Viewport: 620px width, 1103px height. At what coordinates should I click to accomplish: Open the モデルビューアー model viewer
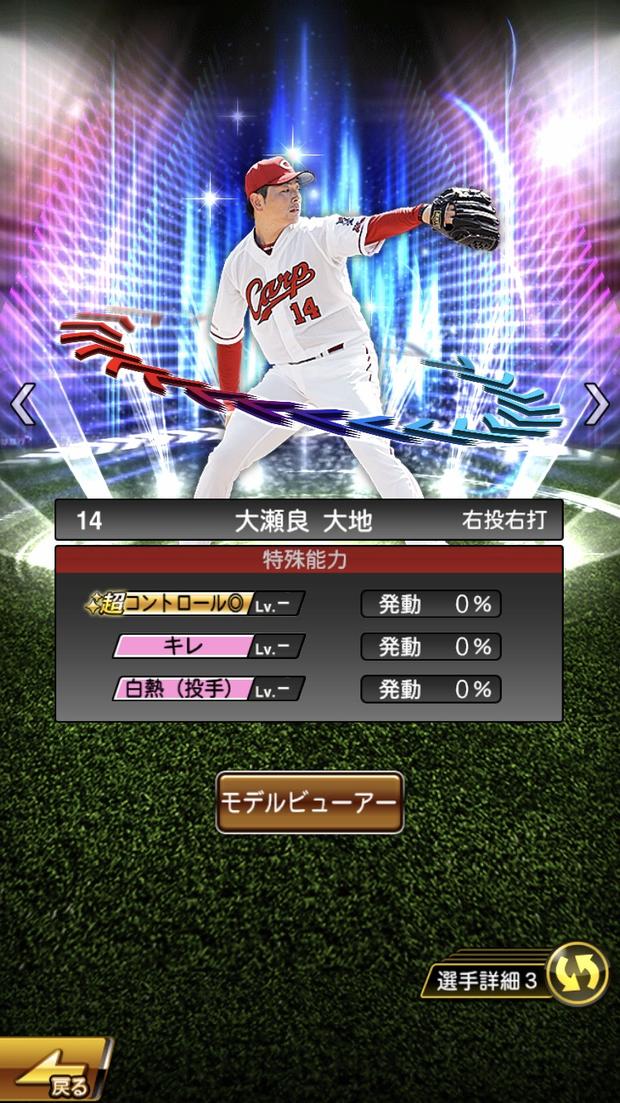pos(310,803)
